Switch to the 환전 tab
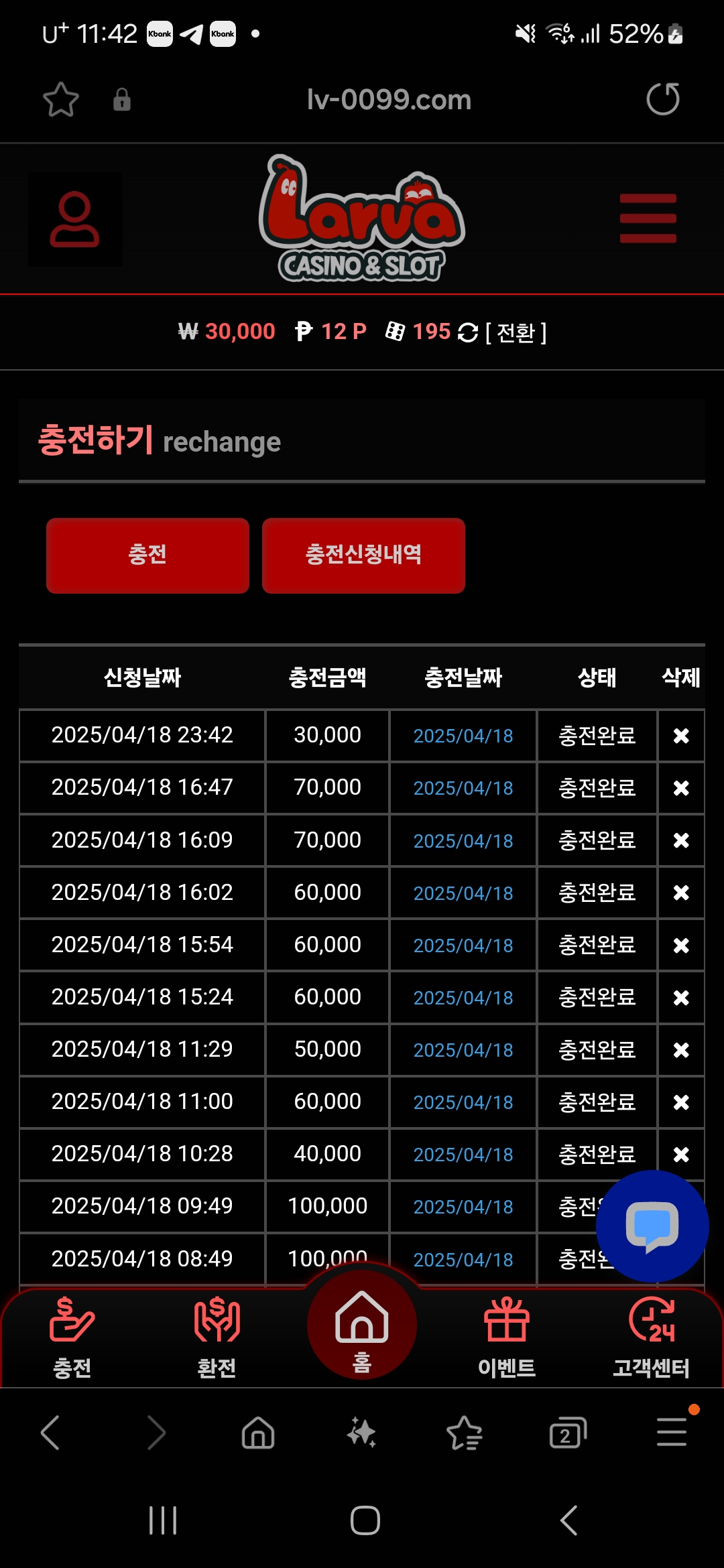This screenshot has width=724, height=1568. coord(217,1335)
